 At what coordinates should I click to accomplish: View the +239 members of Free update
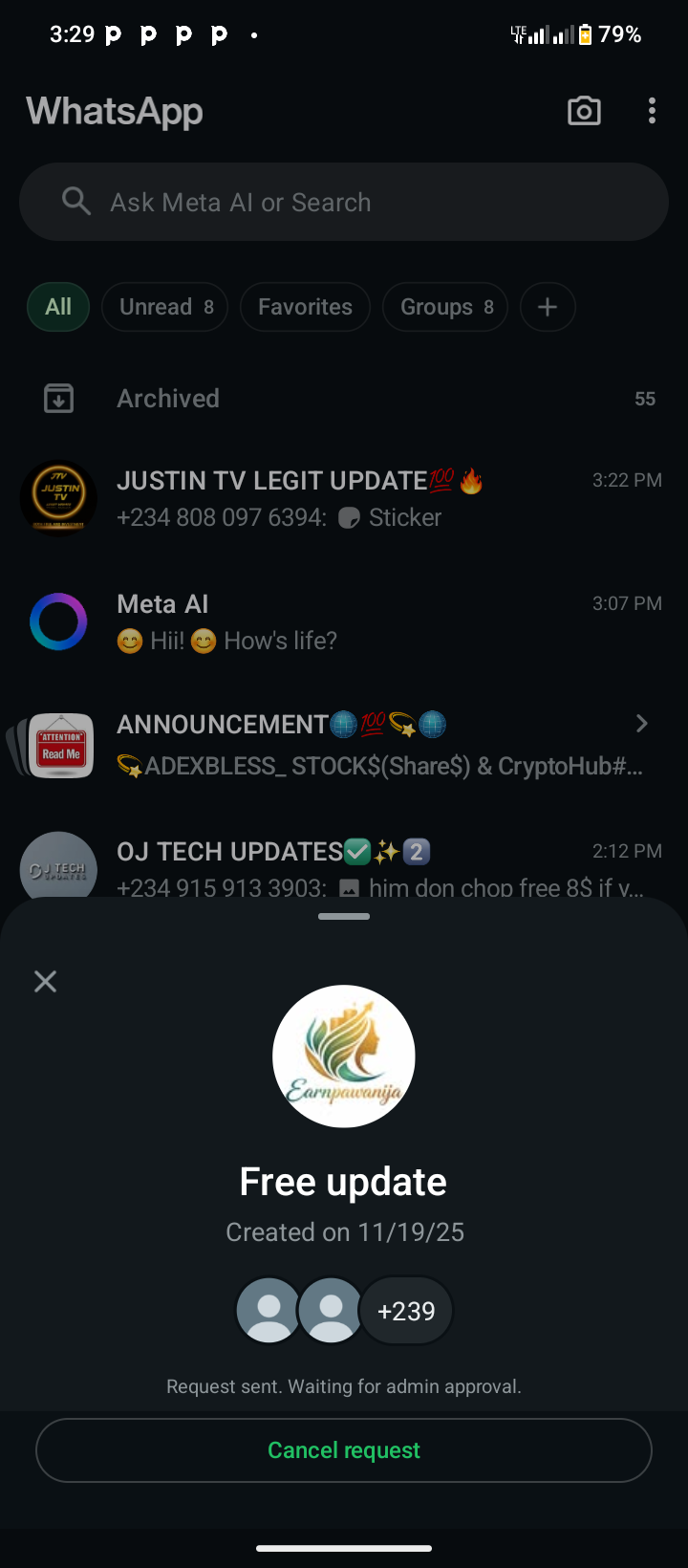(406, 1311)
